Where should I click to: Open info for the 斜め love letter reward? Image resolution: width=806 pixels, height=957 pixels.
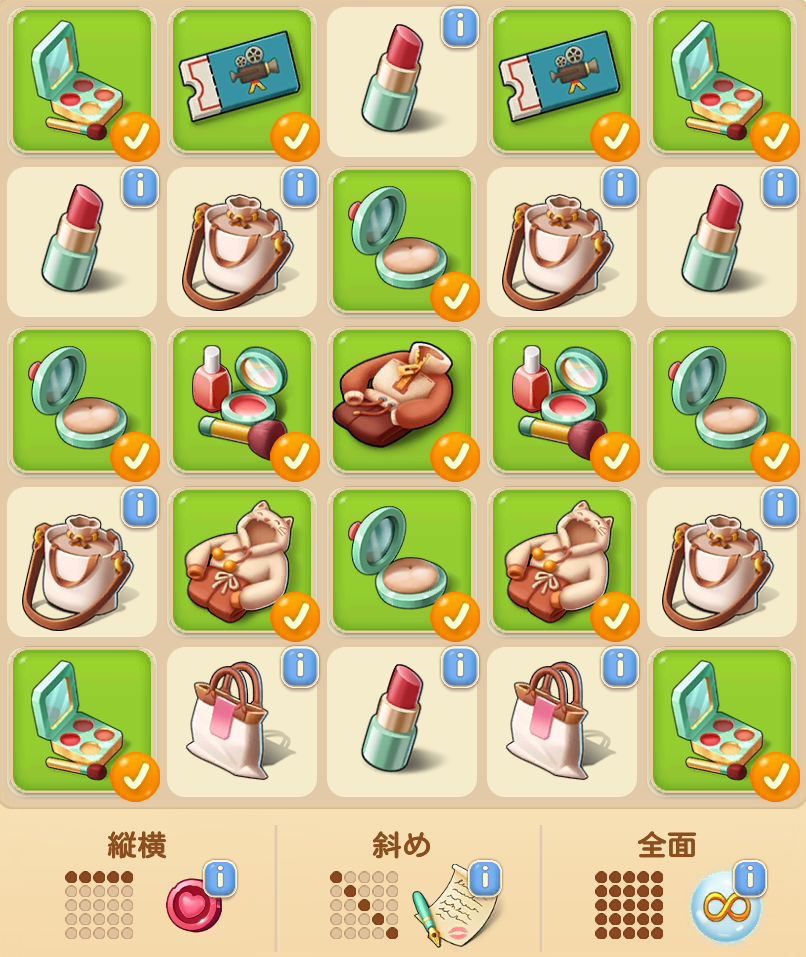click(x=485, y=879)
